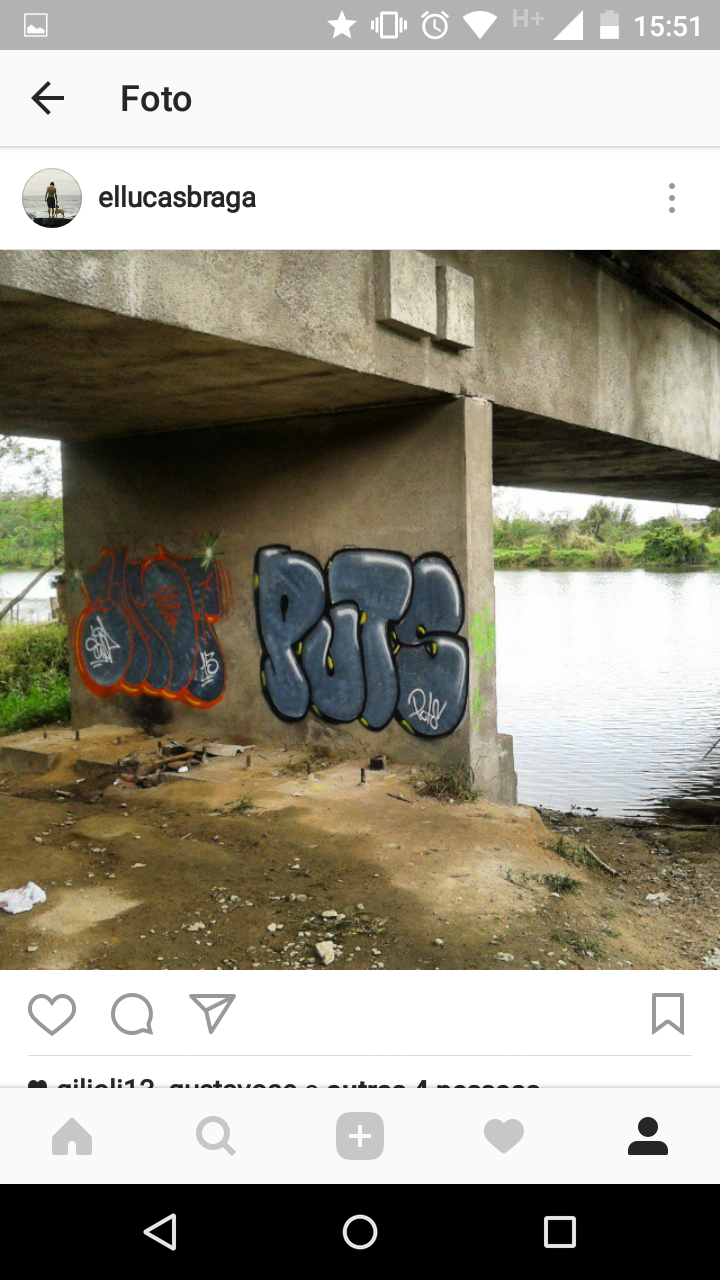Like this post with the heart icon
720x1280 pixels.
[52, 1014]
